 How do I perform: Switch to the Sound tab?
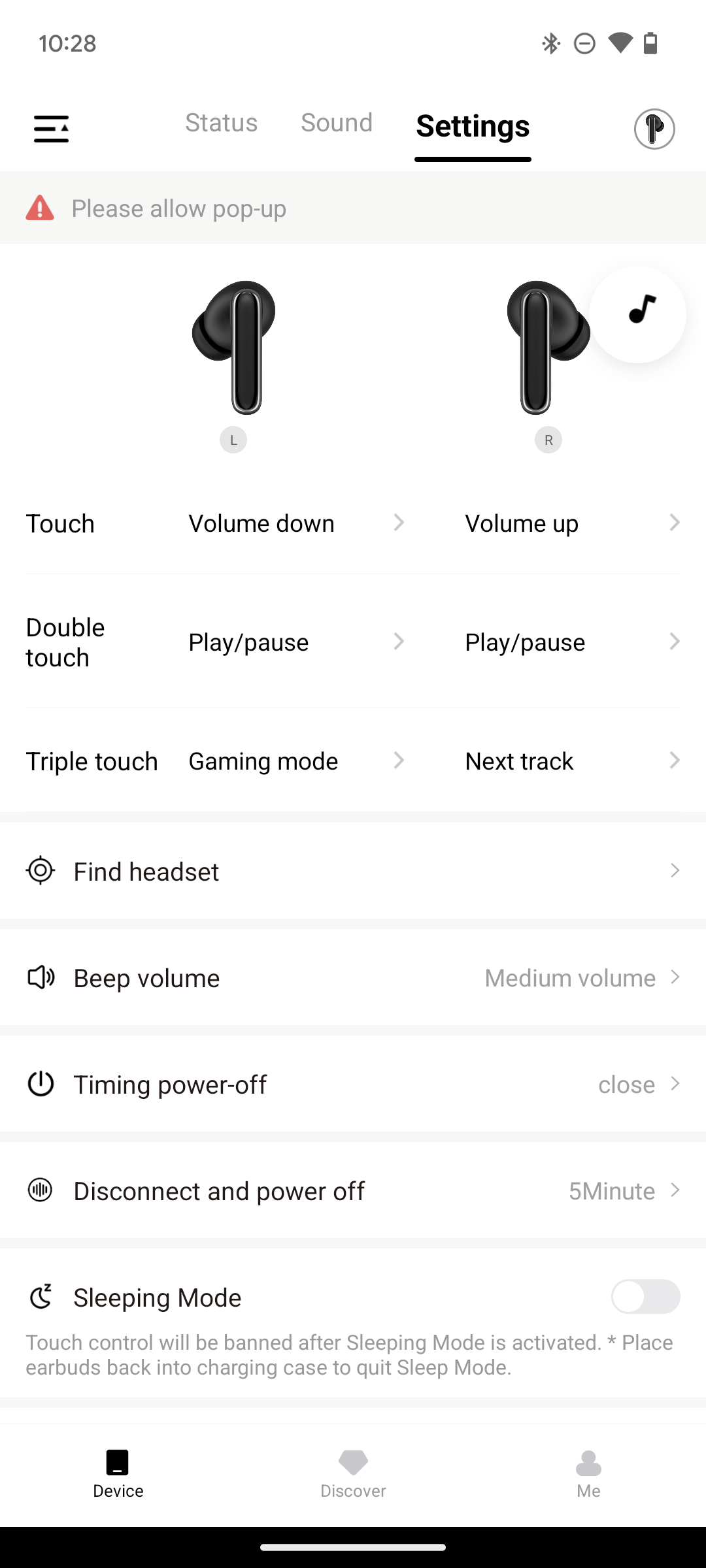[x=337, y=123]
